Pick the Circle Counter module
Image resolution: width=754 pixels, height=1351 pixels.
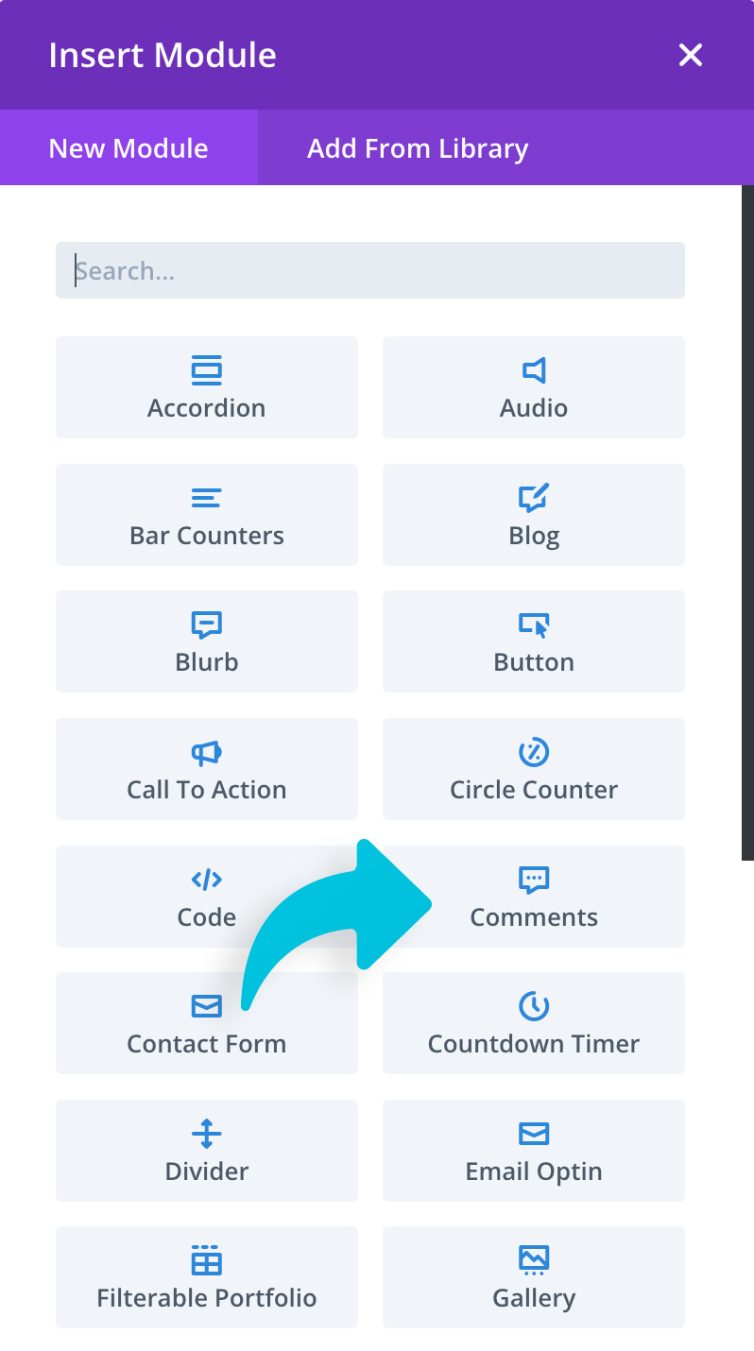[533, 769]
